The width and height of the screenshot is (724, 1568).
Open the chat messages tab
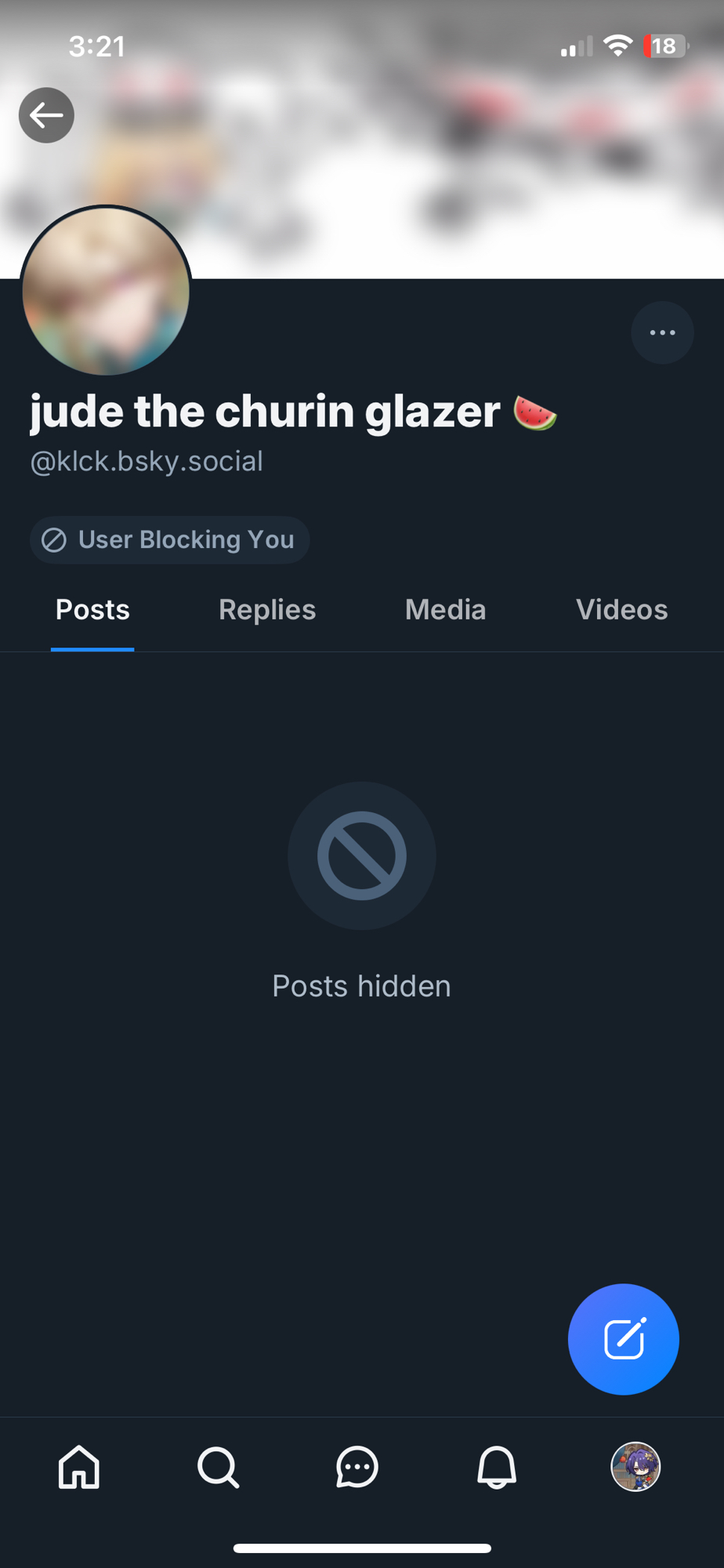[357, 1467]
